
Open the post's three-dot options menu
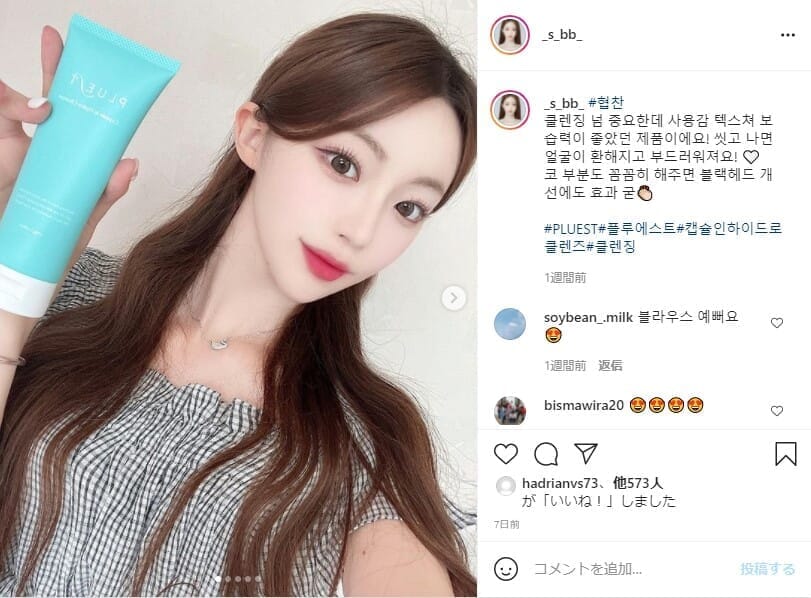(x=786, y=33)
